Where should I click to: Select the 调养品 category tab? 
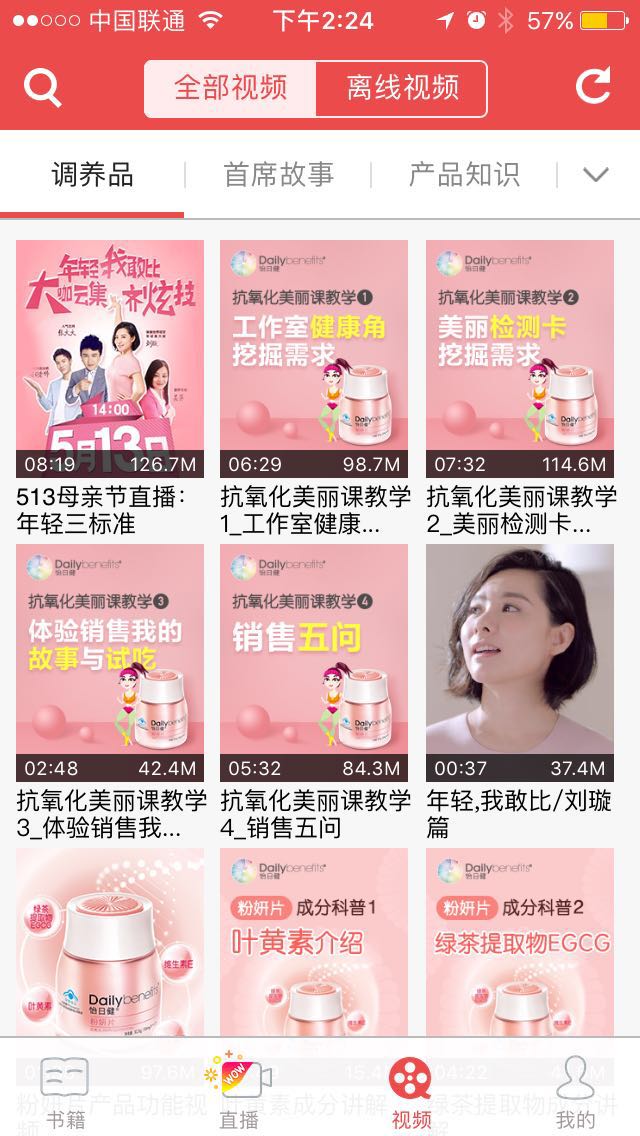pyautogui.click(x=92, y=175)
